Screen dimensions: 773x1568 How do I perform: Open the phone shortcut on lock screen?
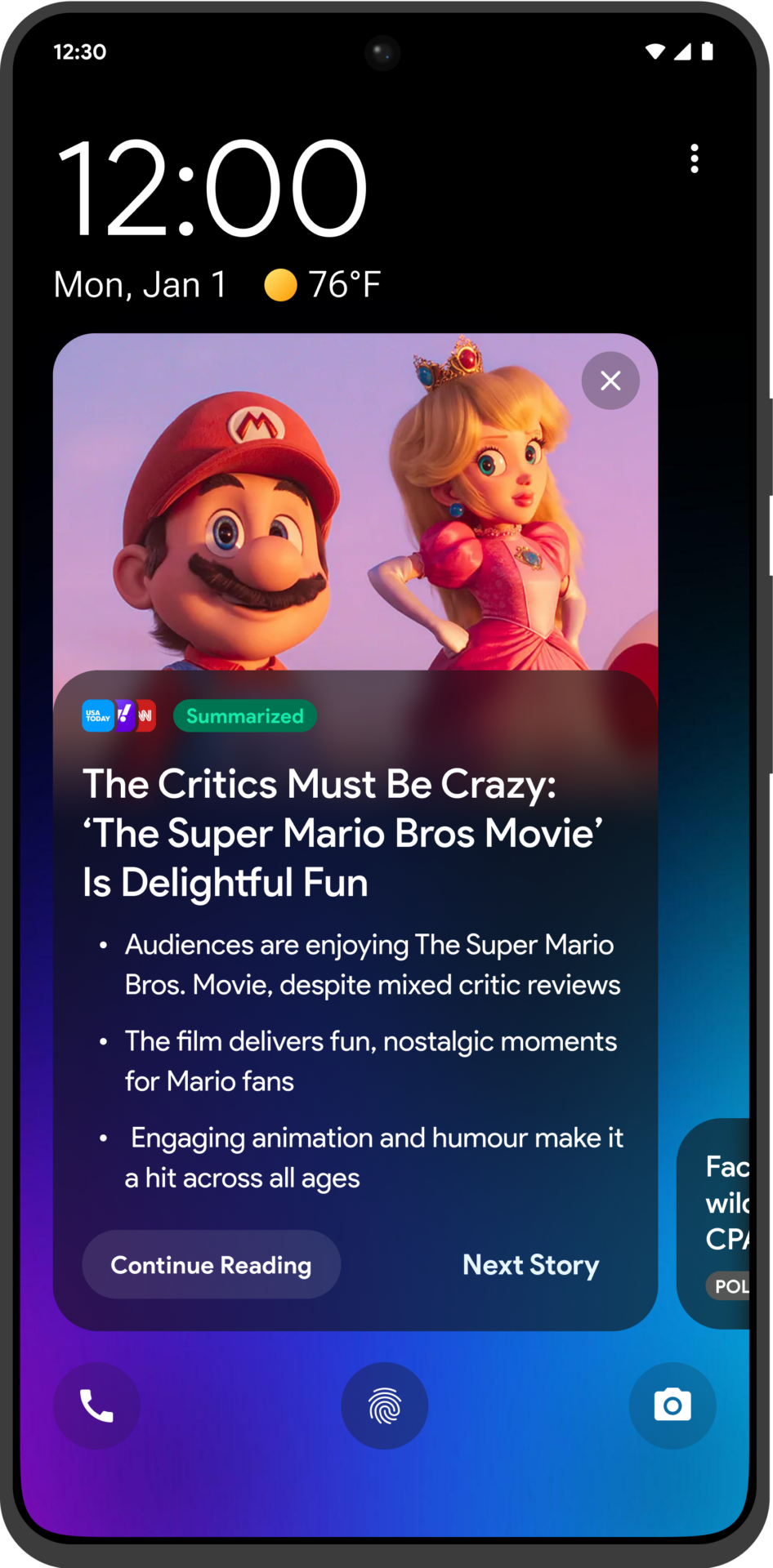pyautogui.click(x=96, y=1405)
